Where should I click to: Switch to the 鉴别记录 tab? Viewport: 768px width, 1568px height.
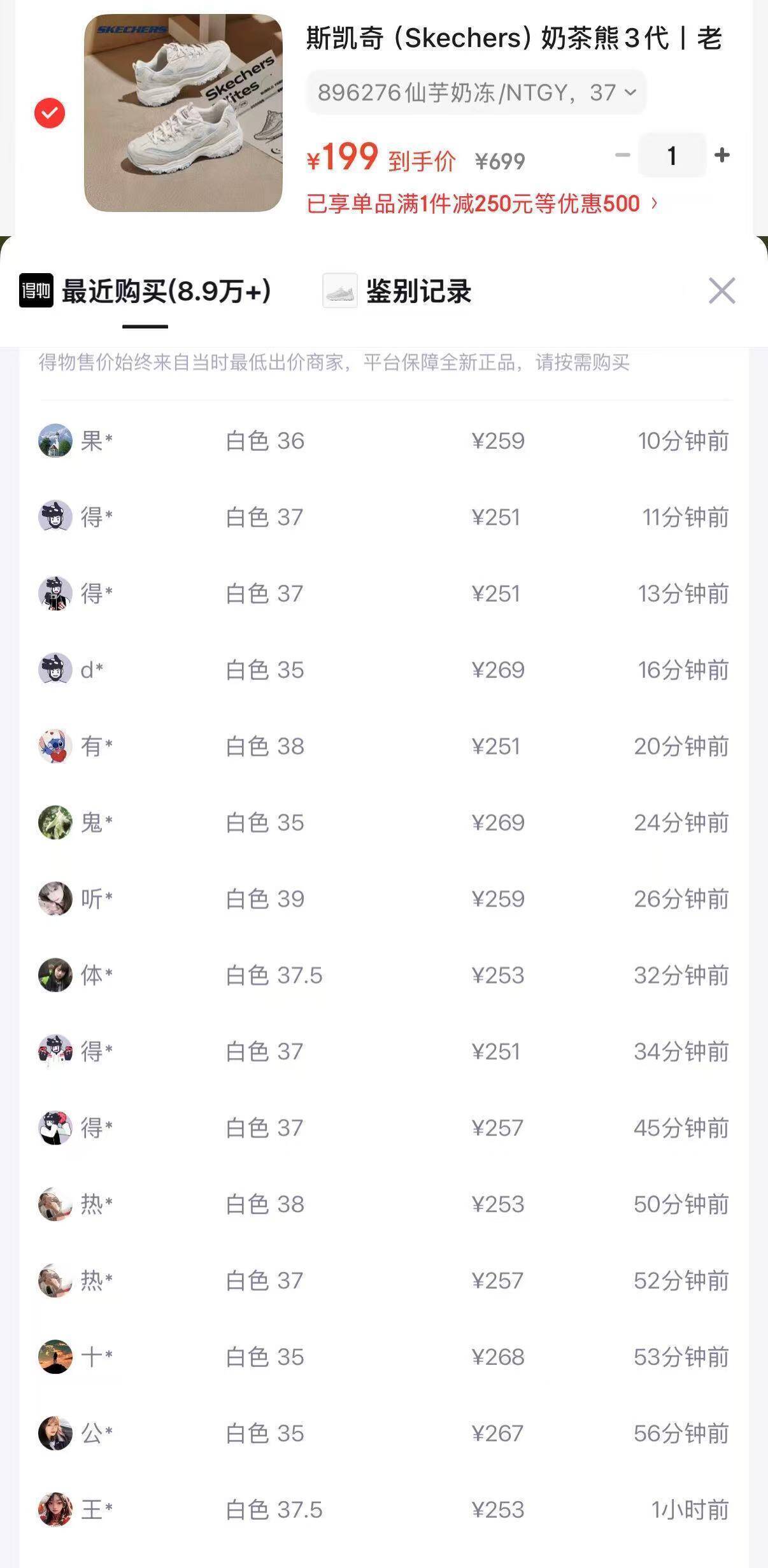[x=419, y=293]
